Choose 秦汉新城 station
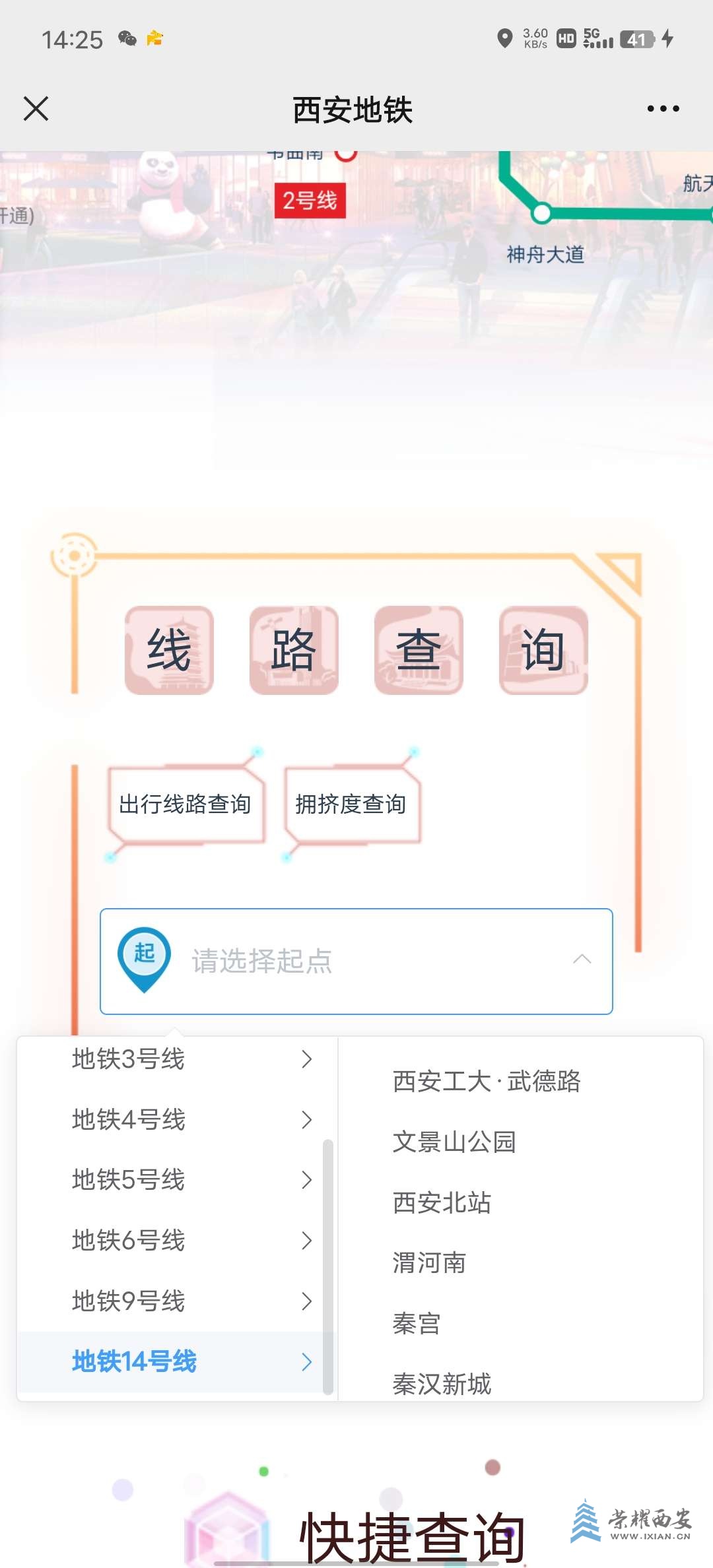 click(x=442, y=1383)
